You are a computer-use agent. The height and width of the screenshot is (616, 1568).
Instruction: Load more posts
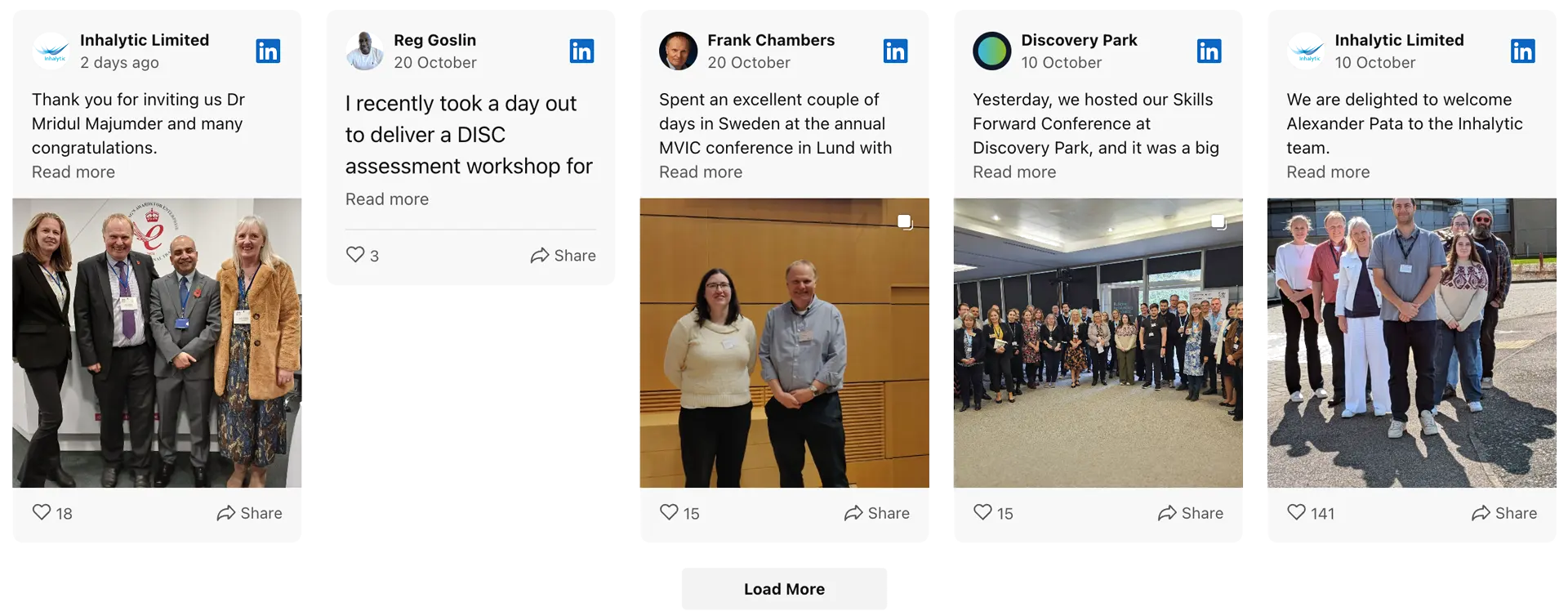pos(784,589)
